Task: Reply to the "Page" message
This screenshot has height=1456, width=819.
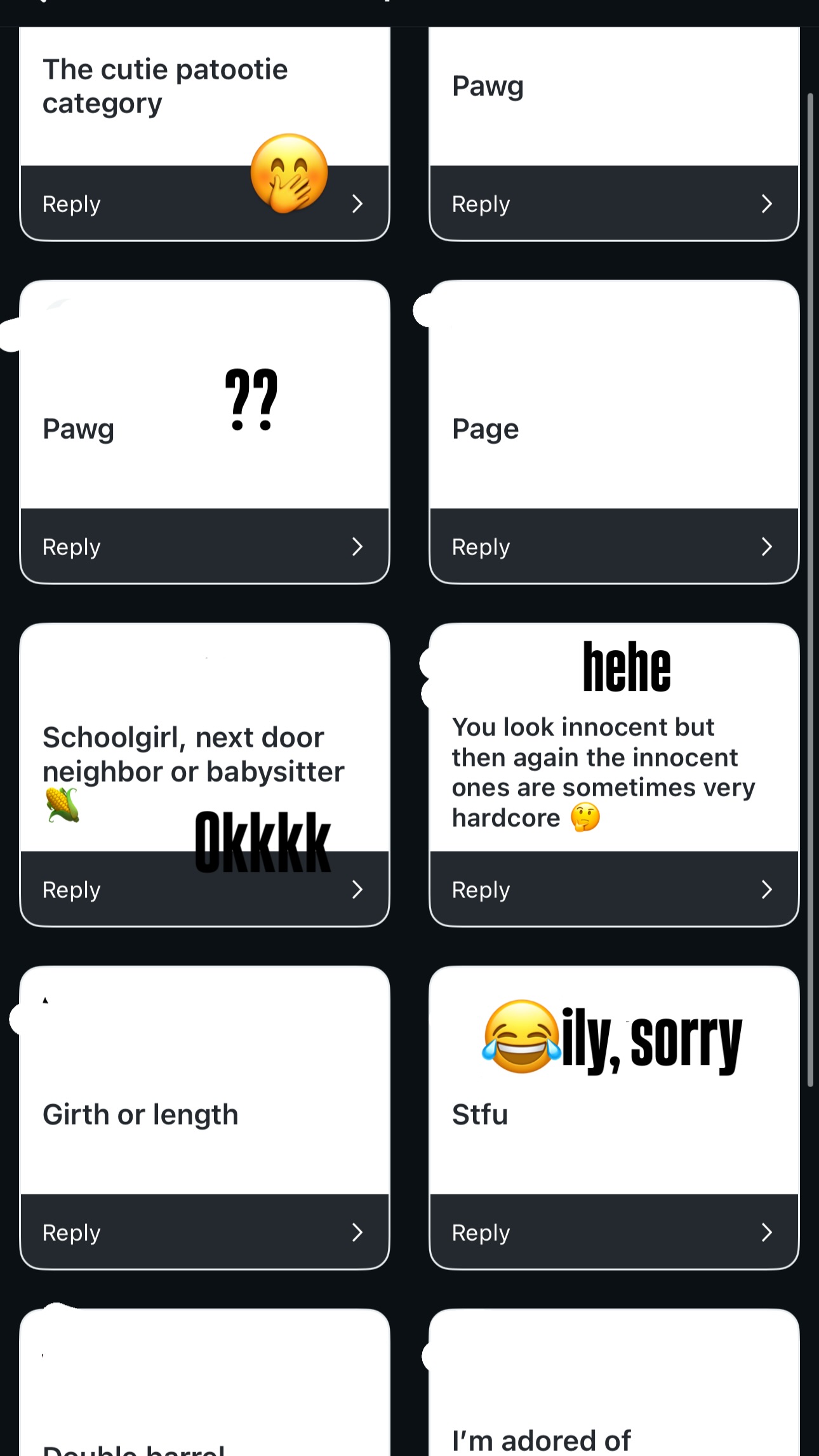Action: tap(613, 547)
